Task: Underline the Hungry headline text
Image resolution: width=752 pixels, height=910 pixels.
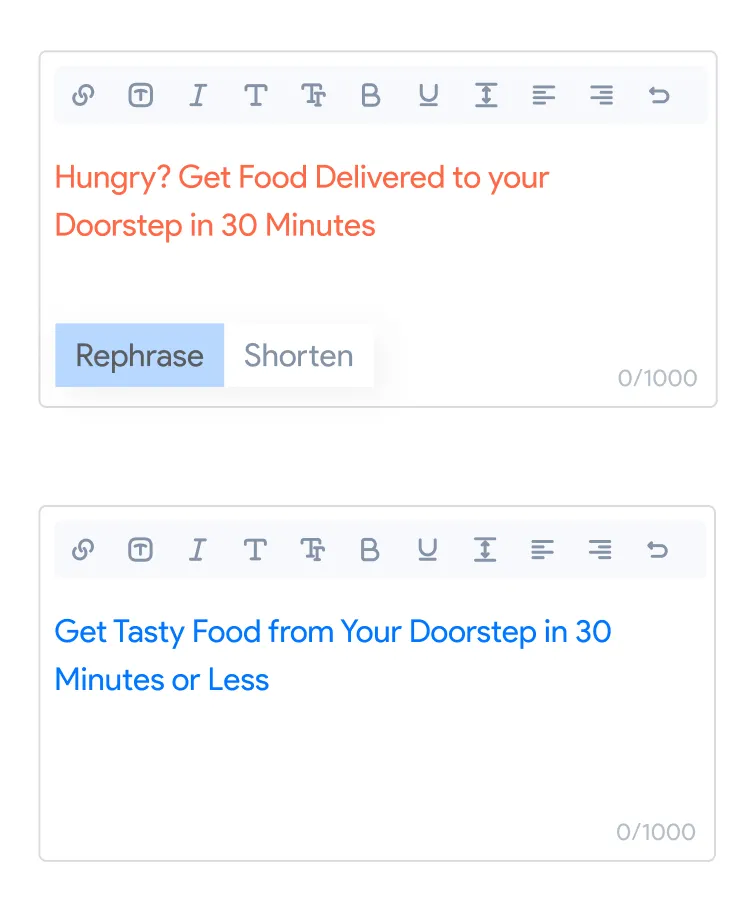Action: (x=429, y=96)
